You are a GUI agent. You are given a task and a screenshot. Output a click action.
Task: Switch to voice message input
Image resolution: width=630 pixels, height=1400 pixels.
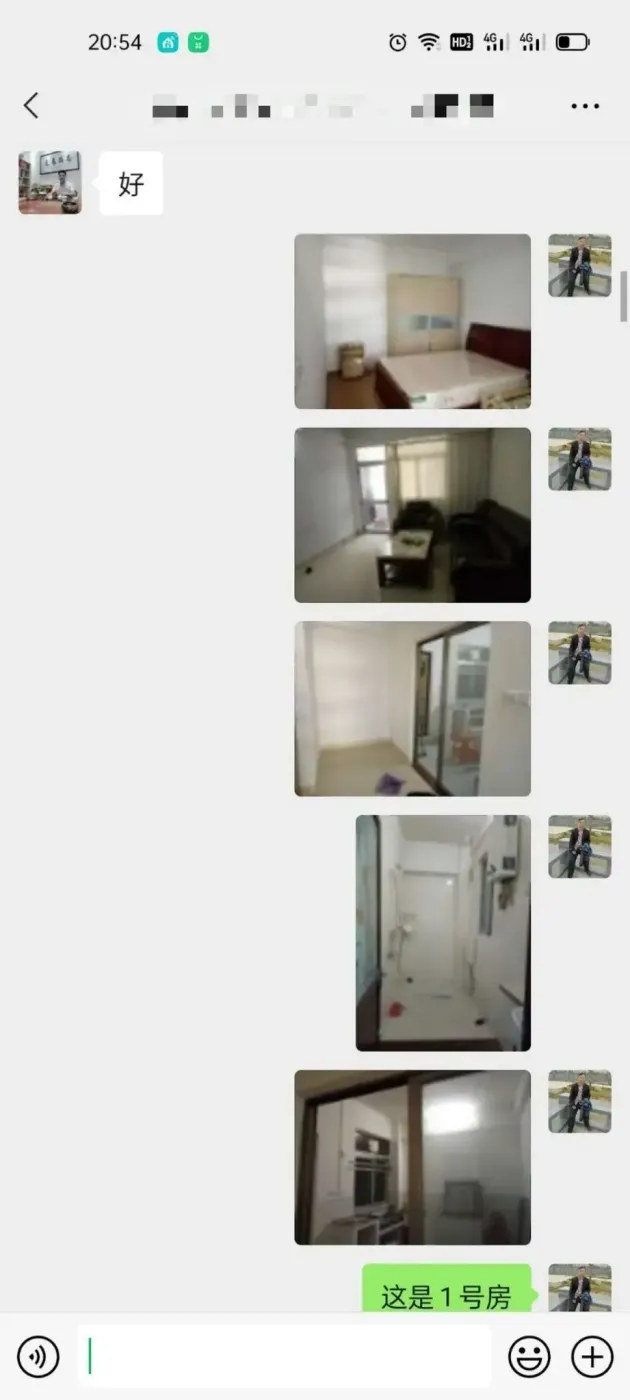[38, 1357]
